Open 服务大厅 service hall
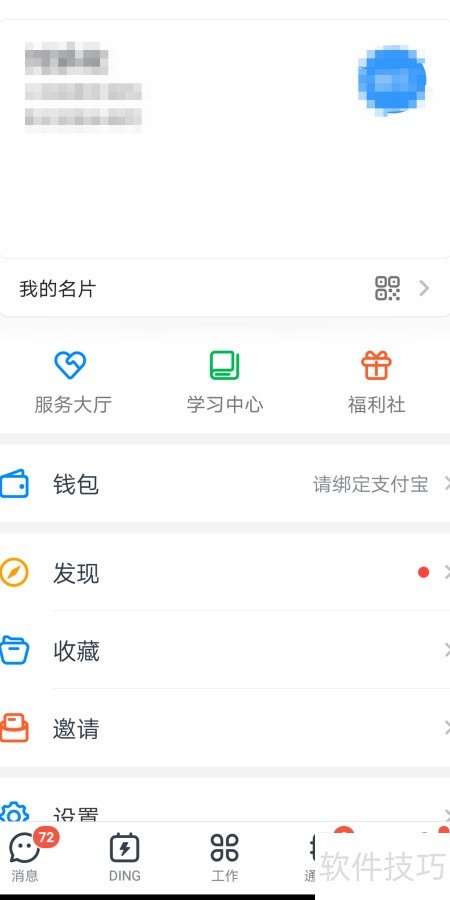Viewport: 450px width, 900px height. tap(72, 382)
